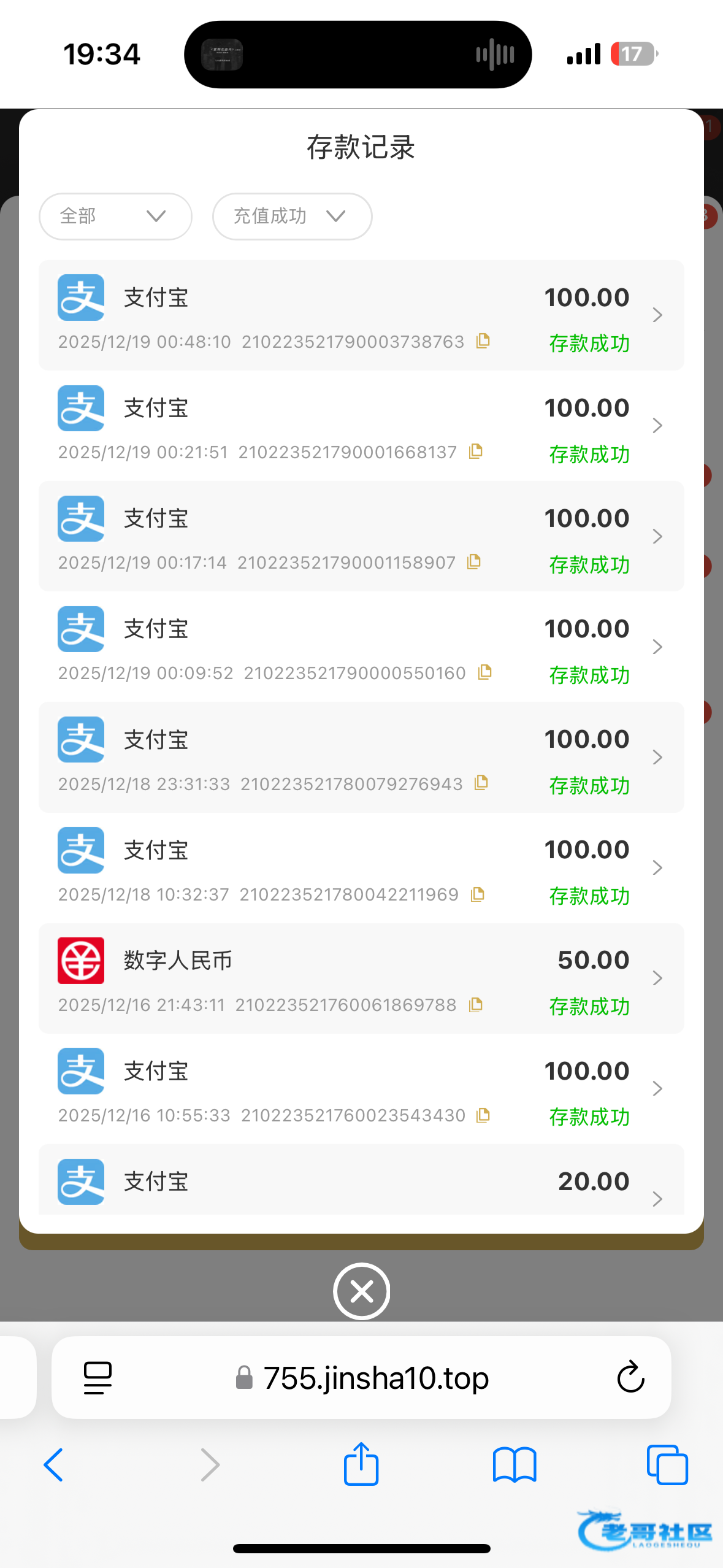Expand the 全部 filter dropdown

tap(115, 217)
